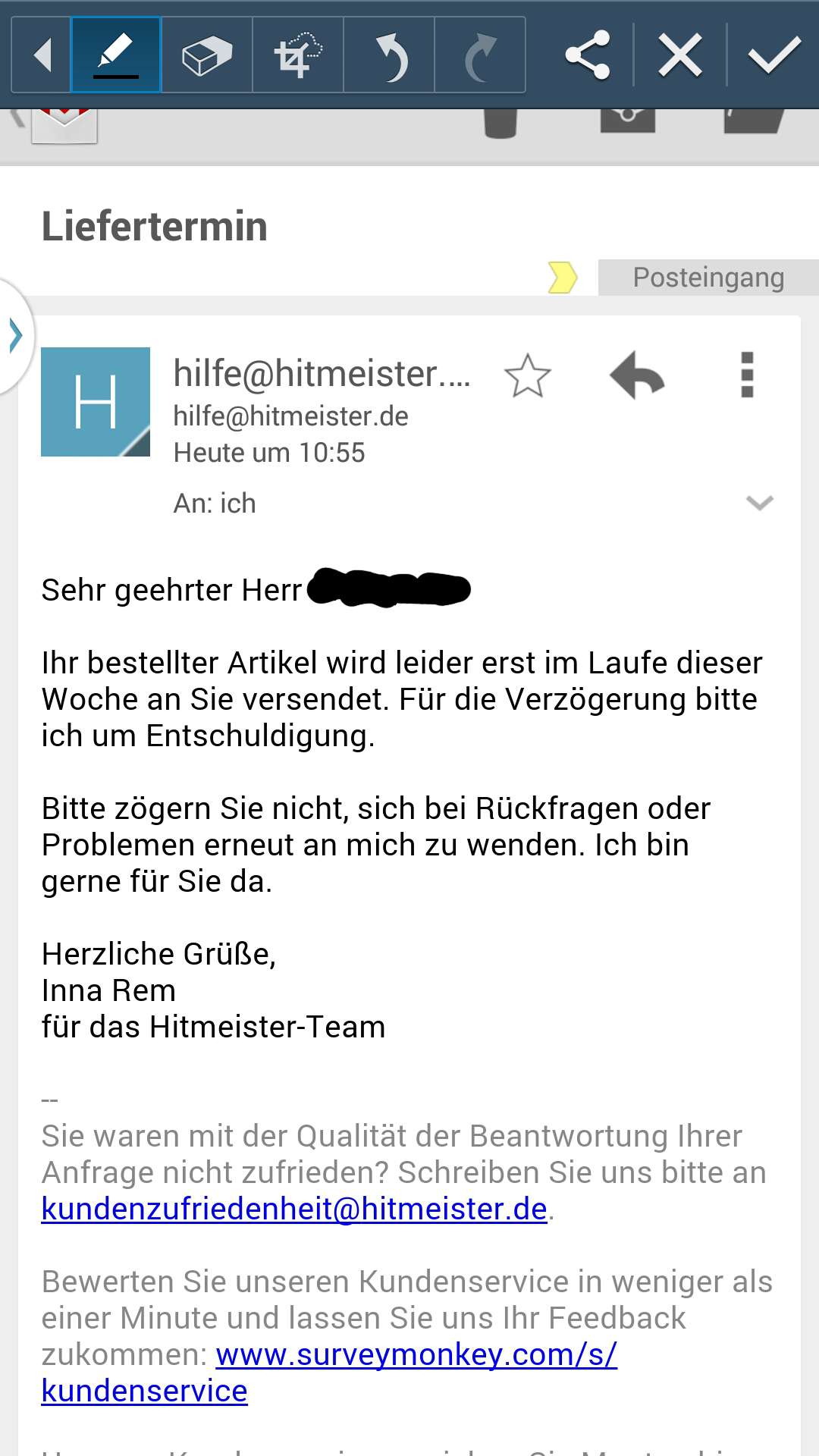Share the edited screenshot
The height and width of the screenshot is (1456, 819).
[588, 55]
